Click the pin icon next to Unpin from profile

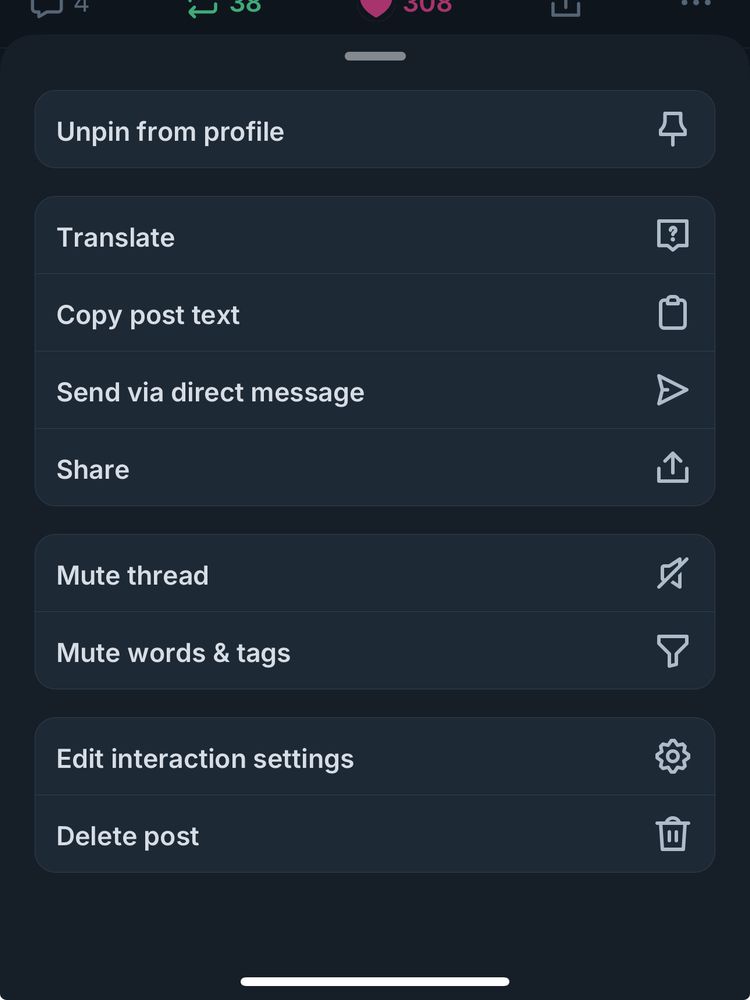[673, 128]
